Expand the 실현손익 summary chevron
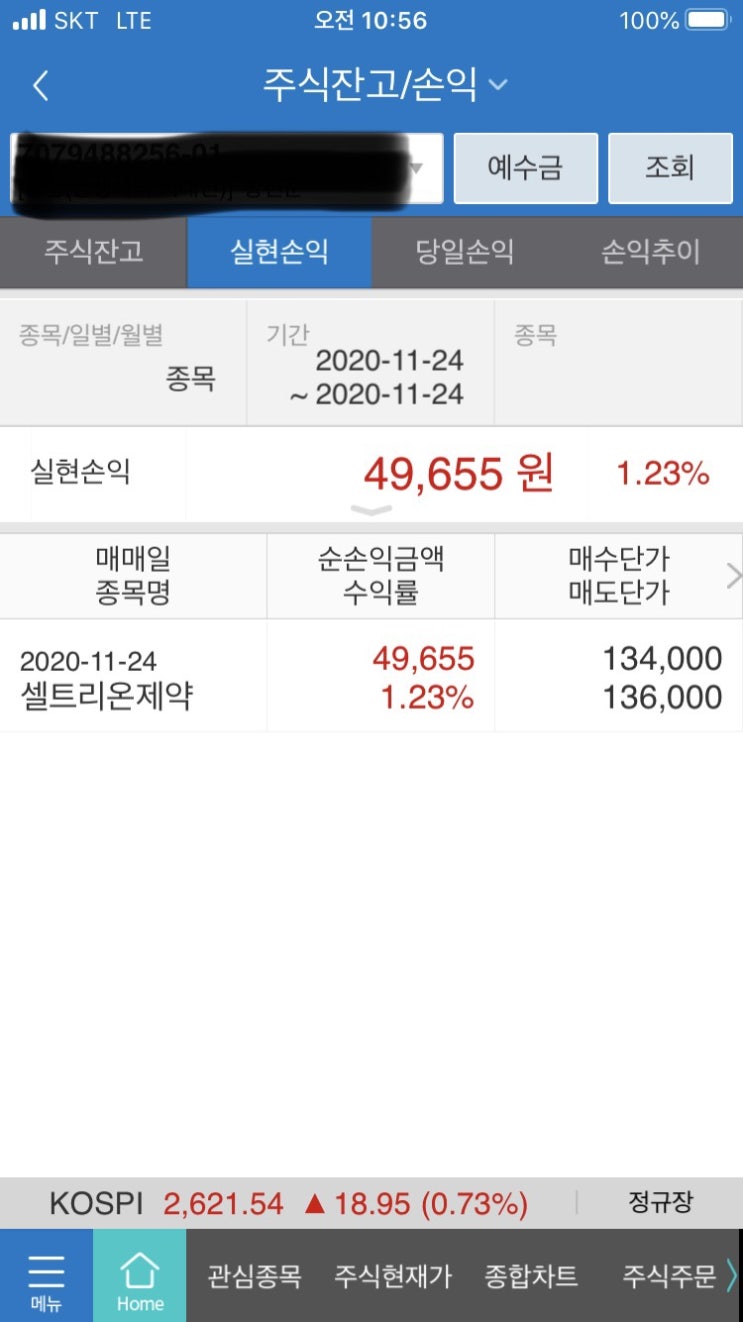The width and height of the screenshot is (743, 1322). pos(371,511)
